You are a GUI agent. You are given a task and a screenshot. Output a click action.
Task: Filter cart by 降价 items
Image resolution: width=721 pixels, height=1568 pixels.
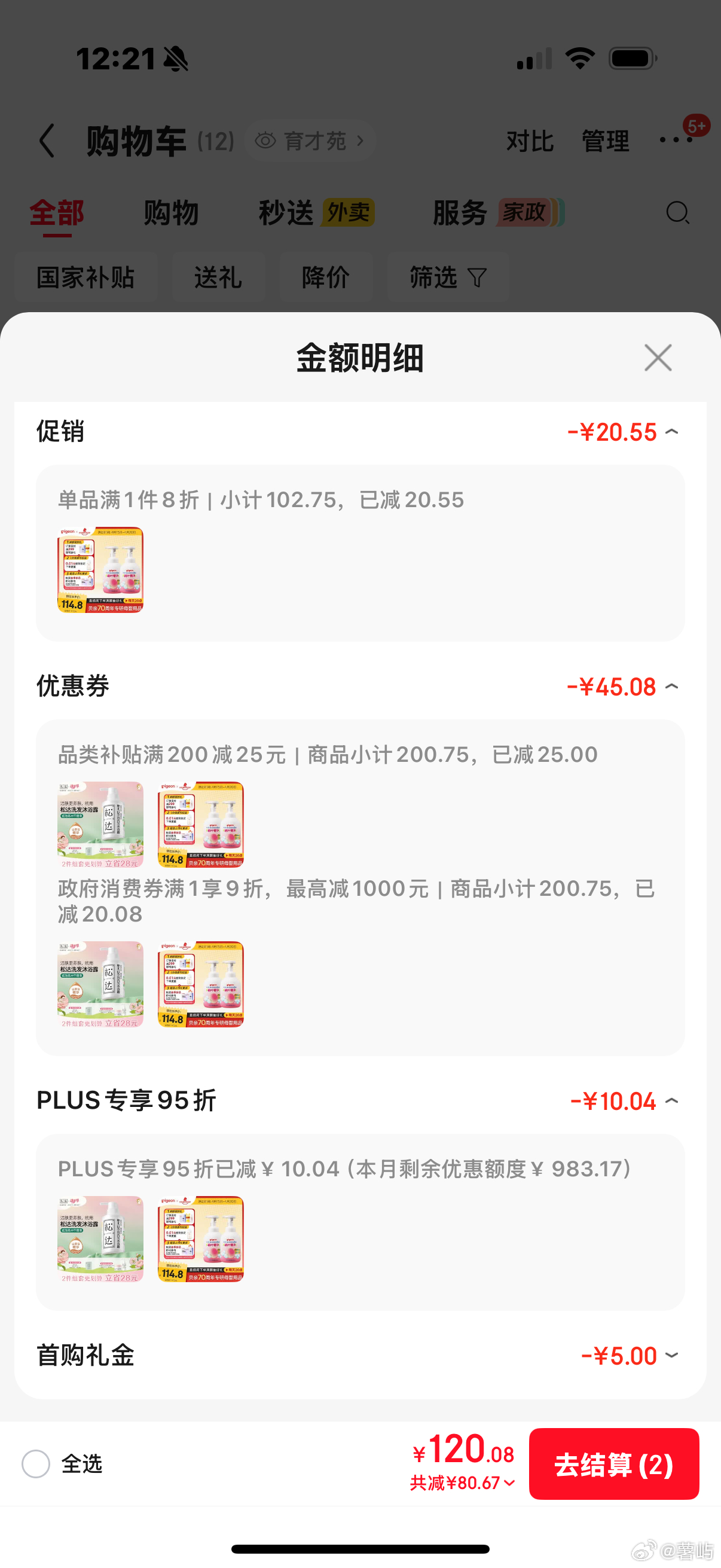(x=325, y=277)
